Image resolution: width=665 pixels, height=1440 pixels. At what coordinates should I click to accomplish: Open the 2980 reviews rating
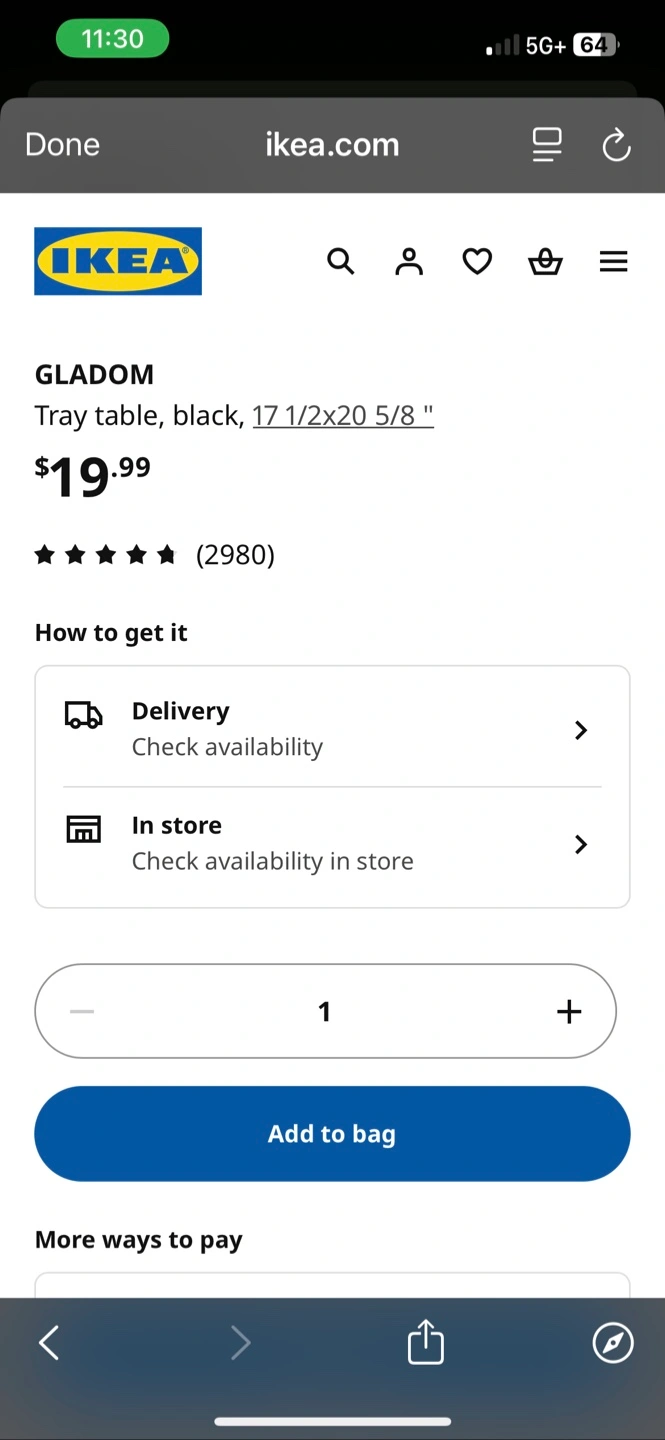155,554
